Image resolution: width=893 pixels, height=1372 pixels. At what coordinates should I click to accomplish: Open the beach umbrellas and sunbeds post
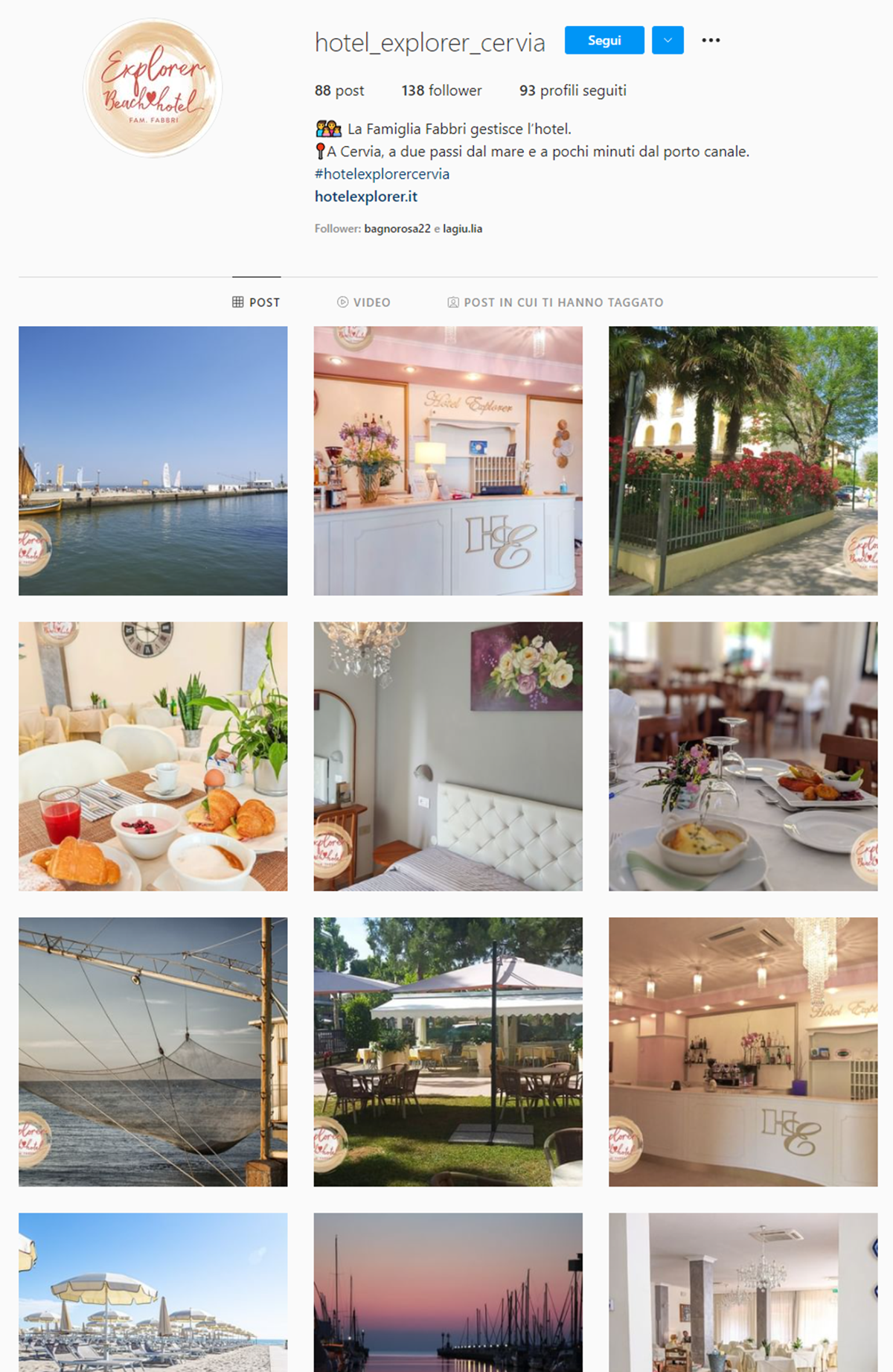(153, 1292)
